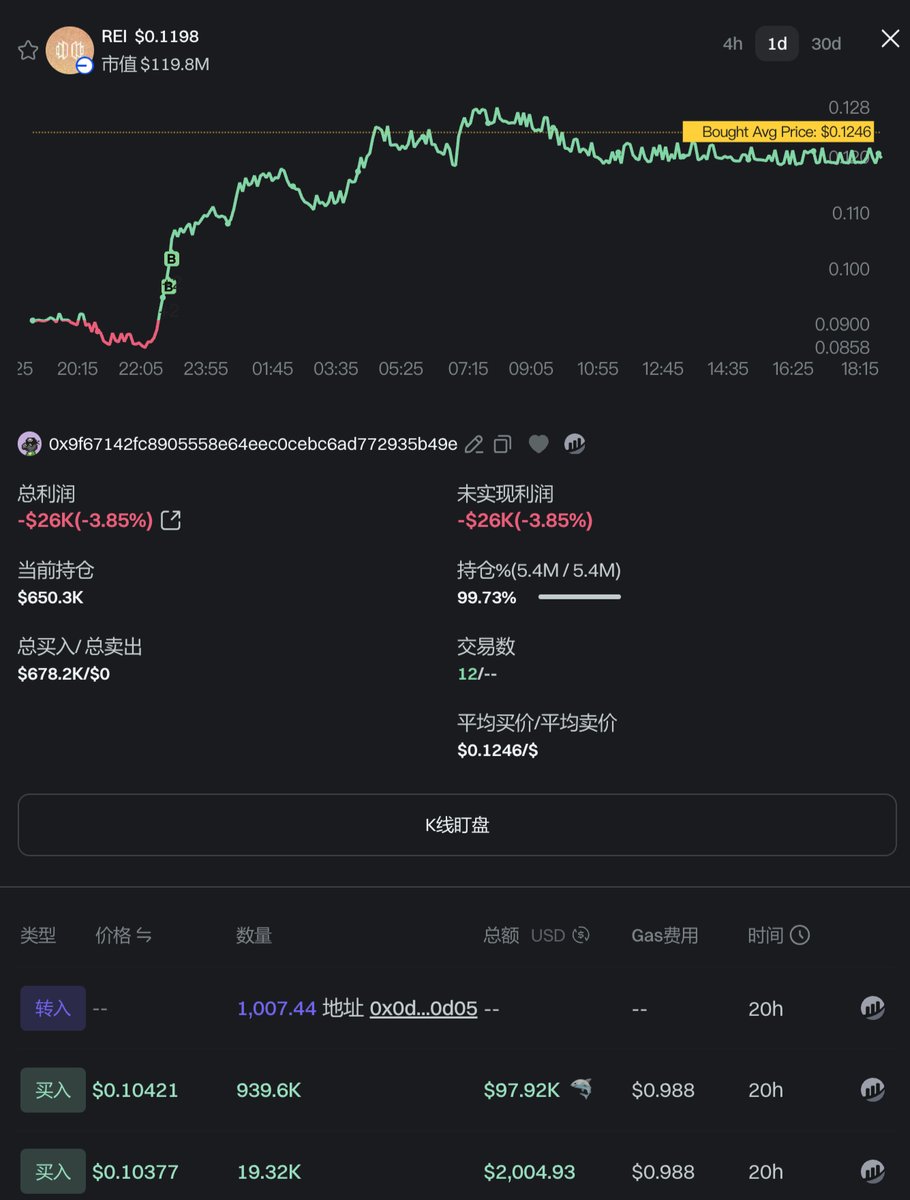Select the 1d chart timeframe

point(777,44)
